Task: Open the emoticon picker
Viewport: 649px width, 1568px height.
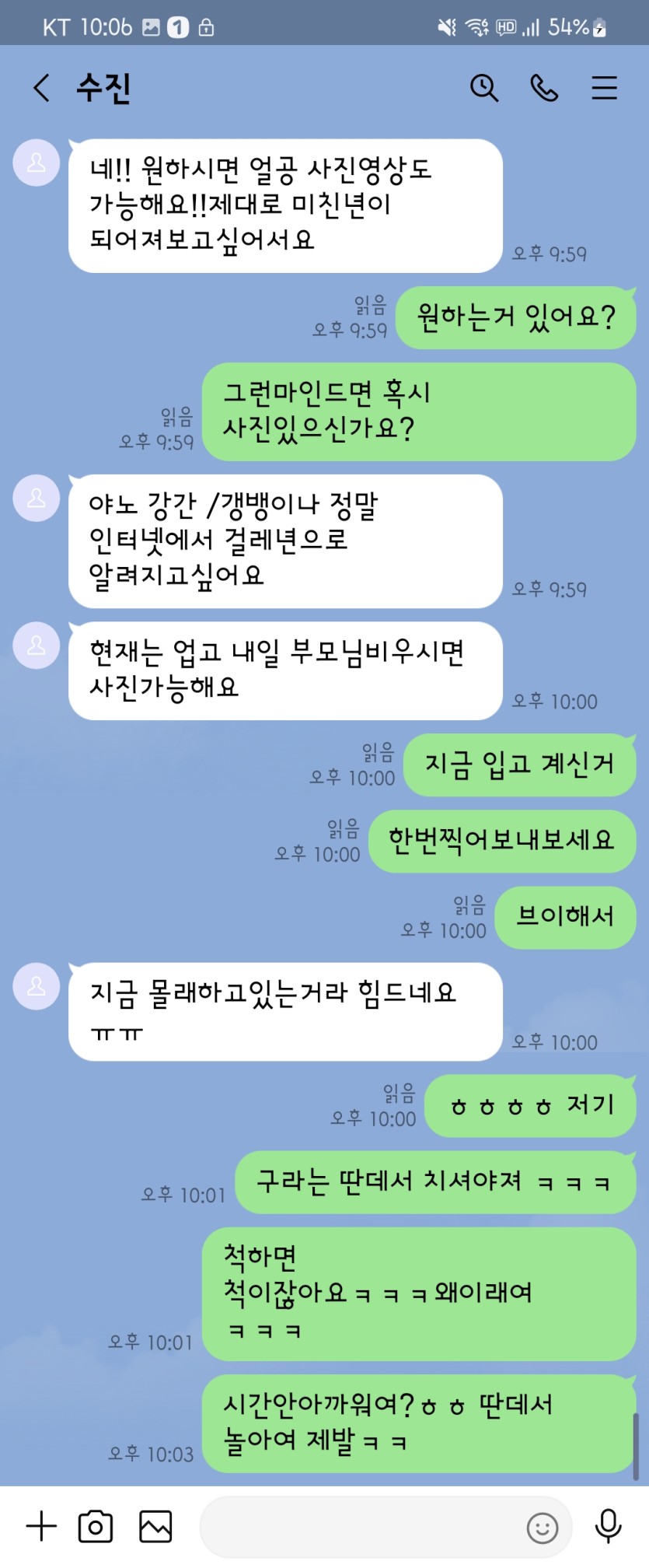Action: tap(543, 1528)
